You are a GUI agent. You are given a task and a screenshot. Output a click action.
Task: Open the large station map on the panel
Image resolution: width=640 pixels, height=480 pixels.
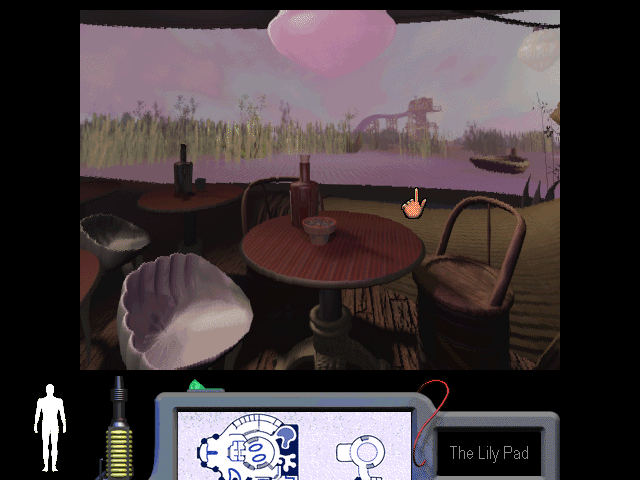[248, 447]
